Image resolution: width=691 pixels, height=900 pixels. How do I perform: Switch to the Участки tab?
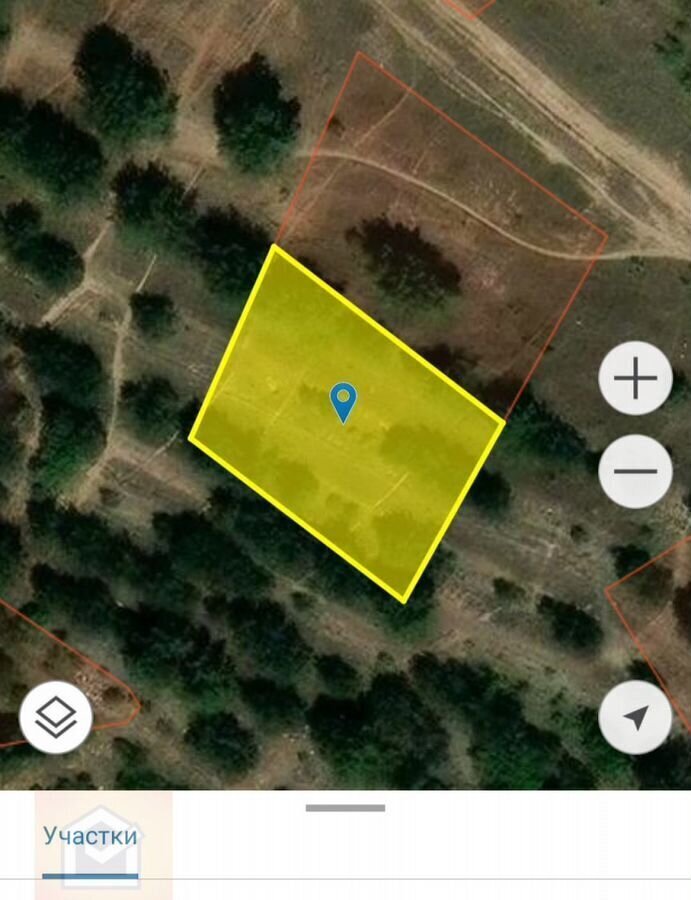(90, 836)
